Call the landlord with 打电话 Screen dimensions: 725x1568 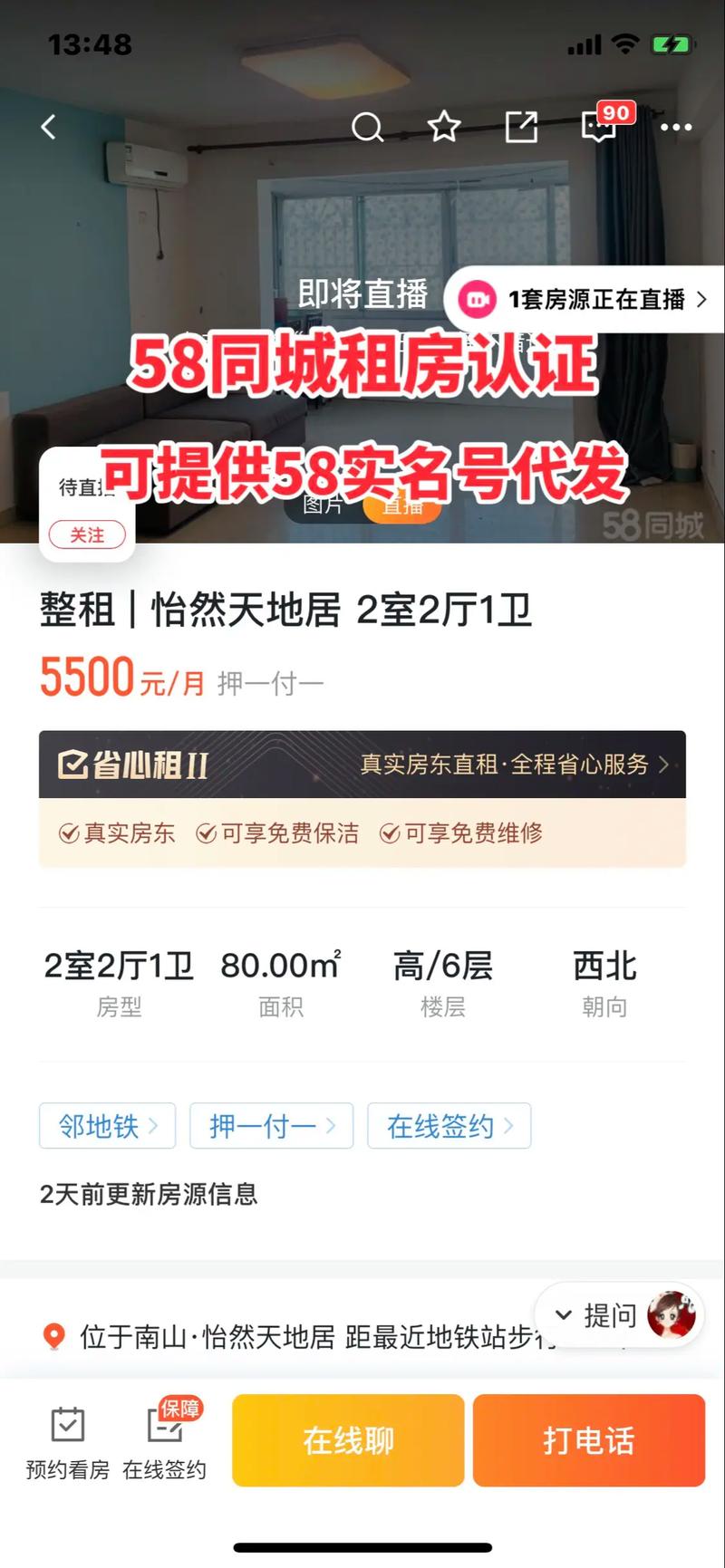click(589, 1440)
